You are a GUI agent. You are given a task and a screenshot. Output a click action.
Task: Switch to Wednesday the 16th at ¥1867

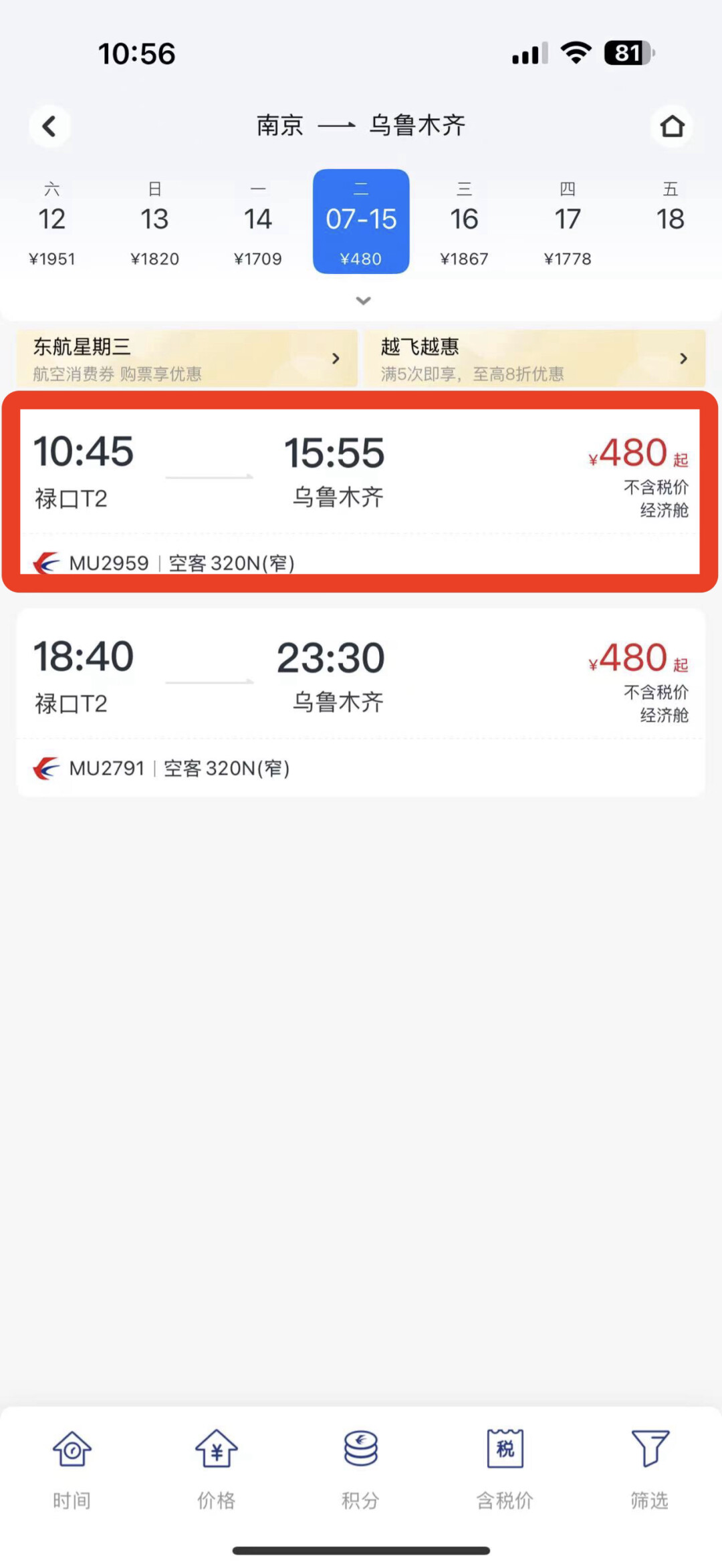pos(464,222)
